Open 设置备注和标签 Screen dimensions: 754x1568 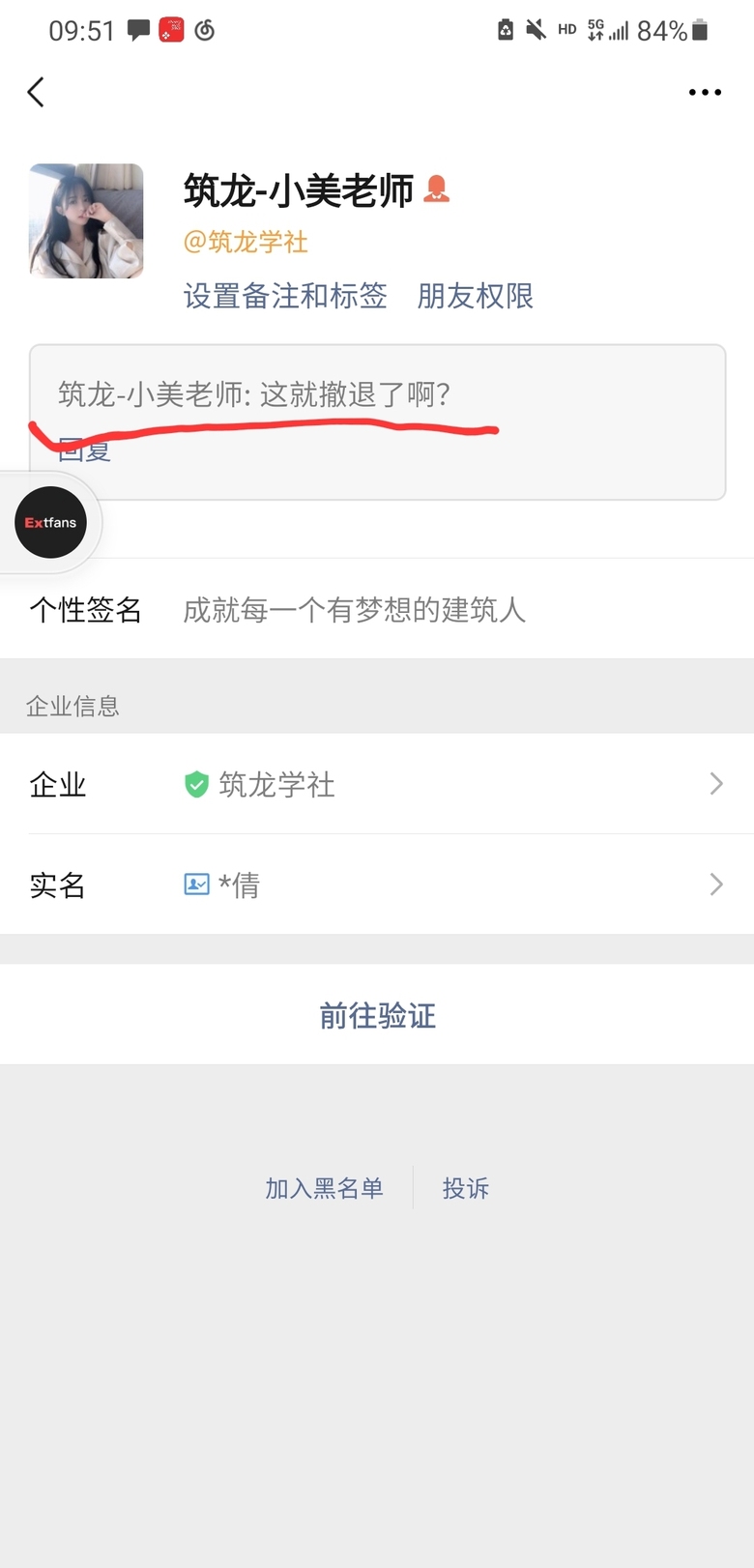285,296
